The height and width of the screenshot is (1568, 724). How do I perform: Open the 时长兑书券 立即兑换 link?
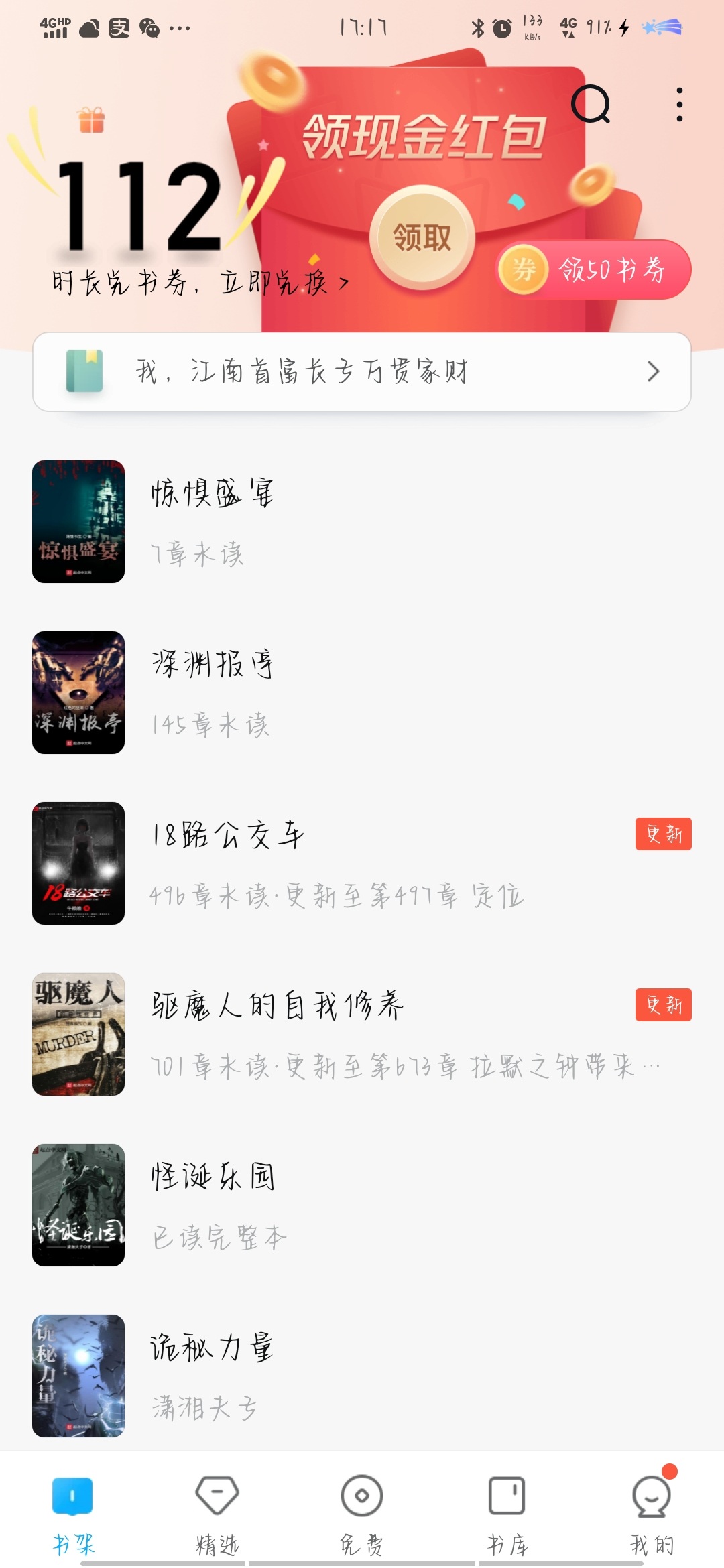pos(201,283)
